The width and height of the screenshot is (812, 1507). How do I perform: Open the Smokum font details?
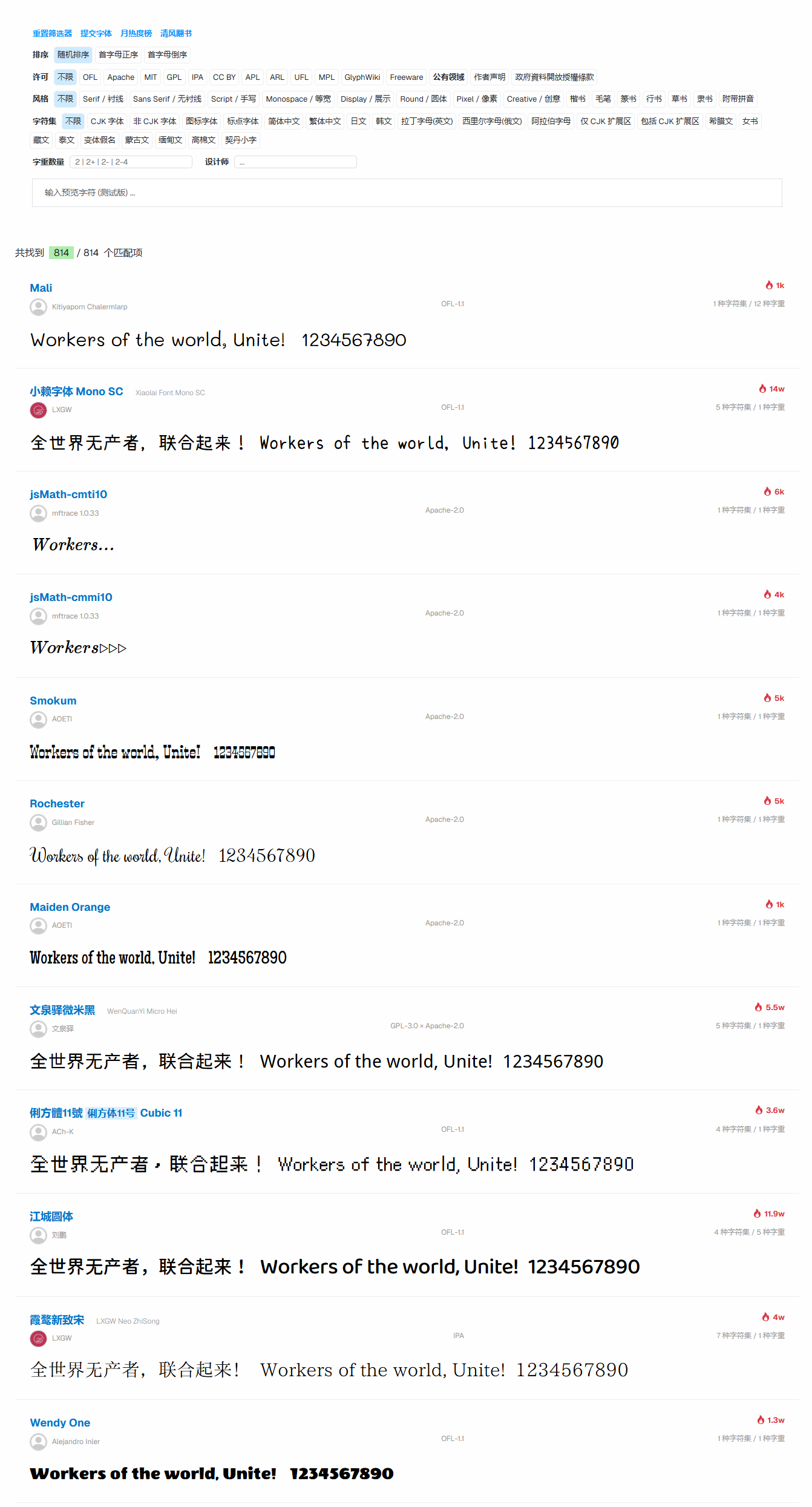pyautogui.click(x=53, y=701)
